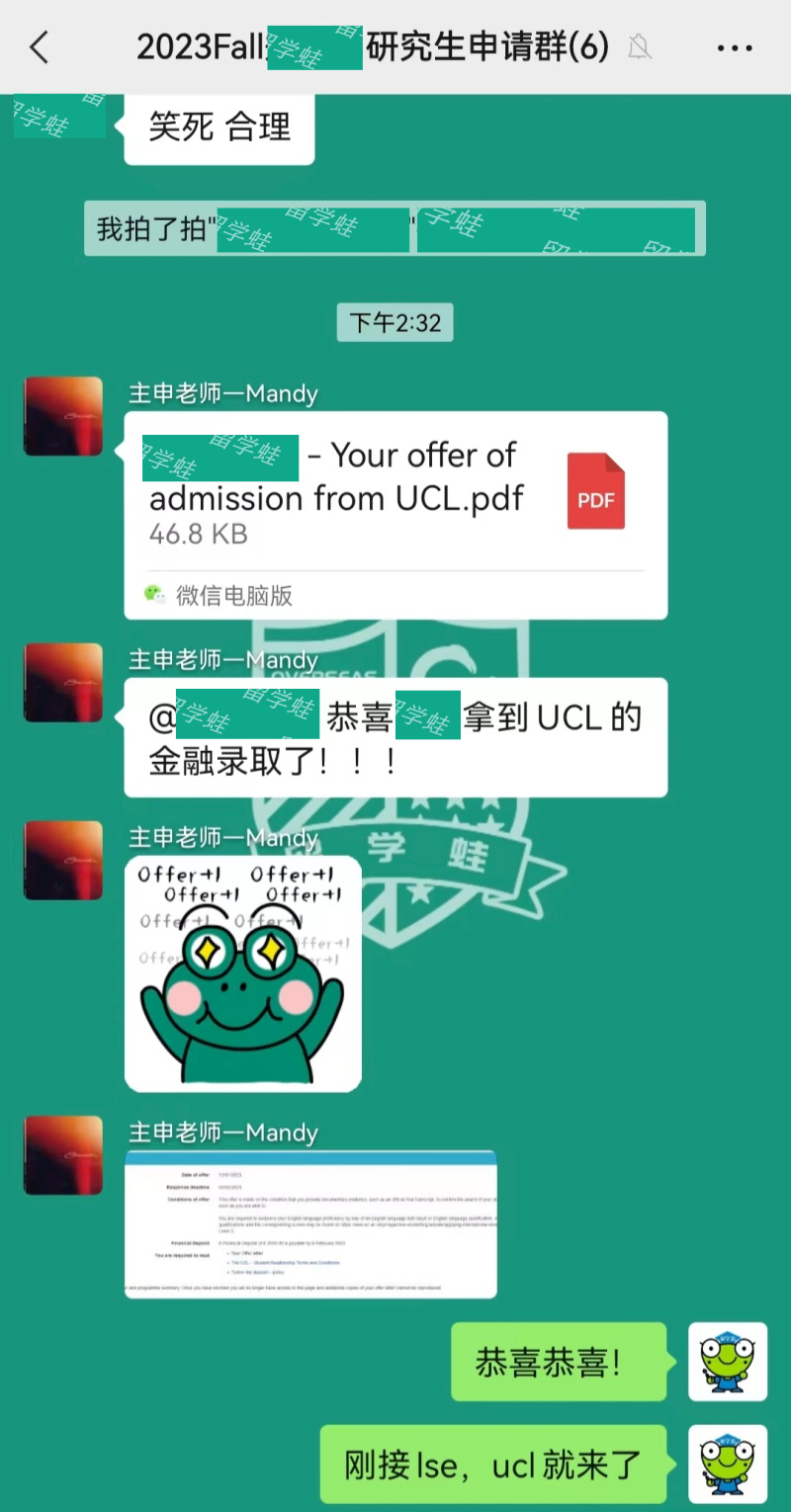Open the group chat settings via three-dot menu
The width and height of the screenshot is (791, 1512).
click(735, 46)
